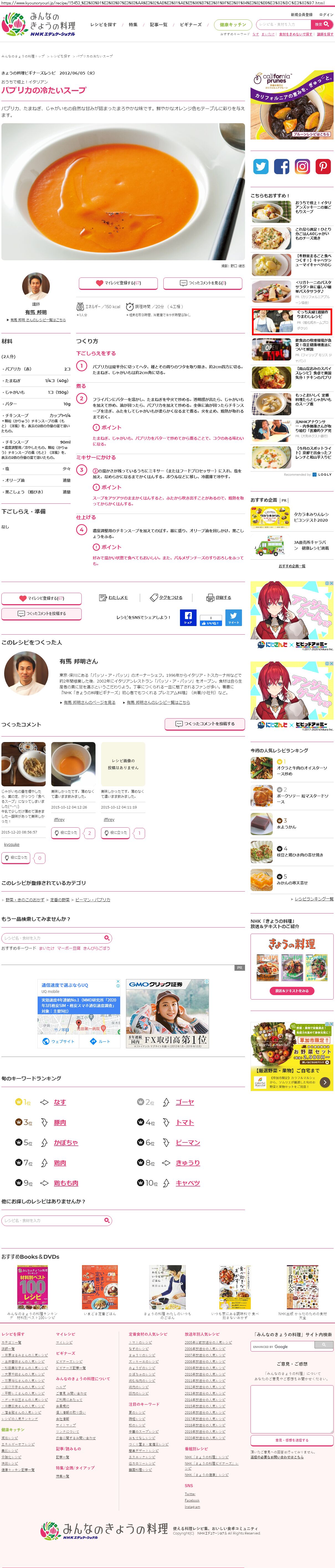Image resolution: width=335 pixels, height=1568 pixels.
Task: Share the recipe on Facebook with シェア
Action: tap(188, 617)
